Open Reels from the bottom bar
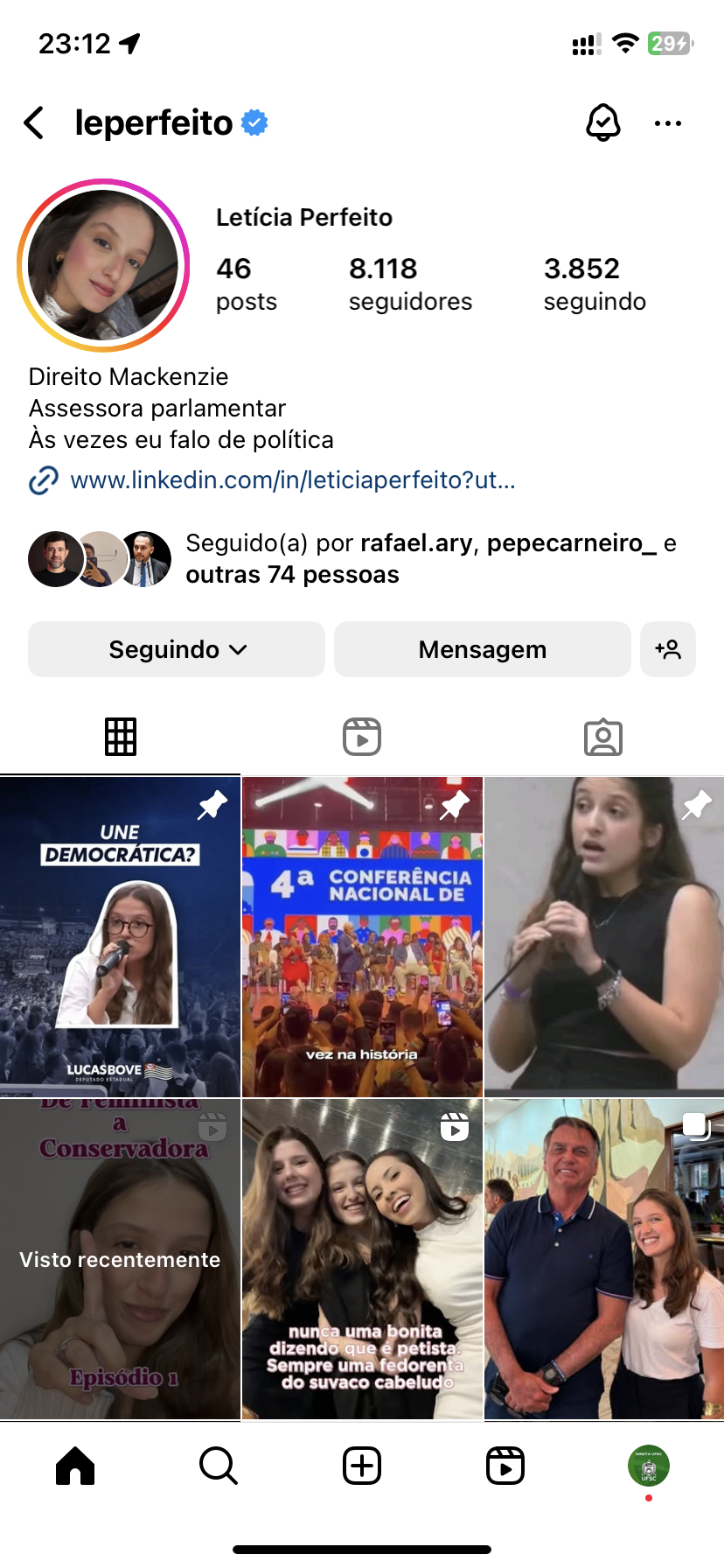 [x=505, y=1465]
